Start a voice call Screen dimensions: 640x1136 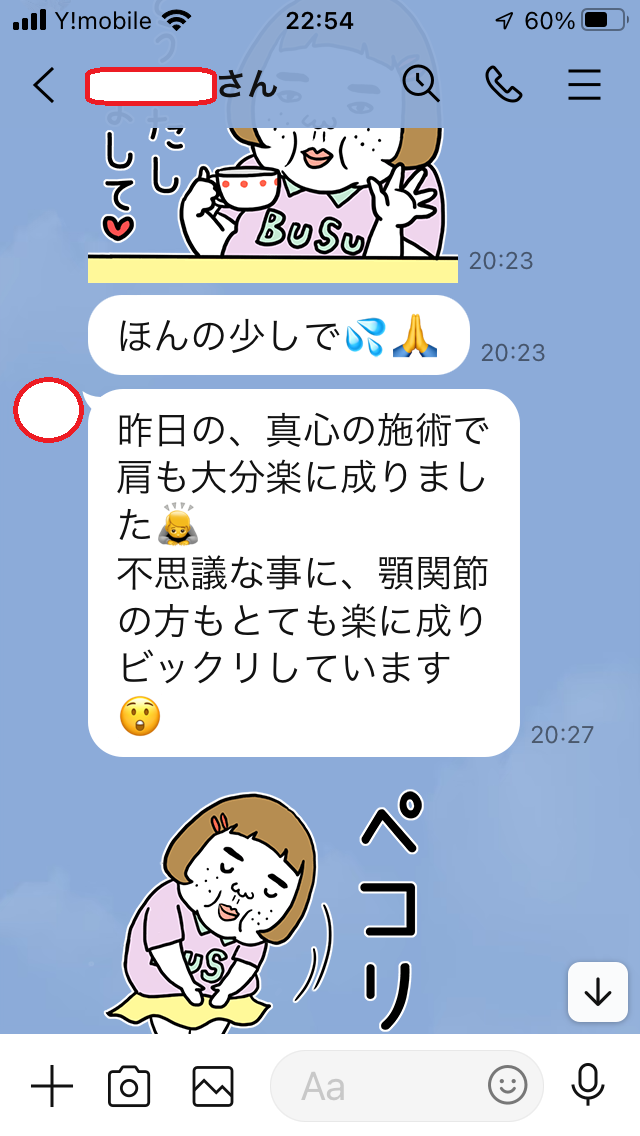coord(503,85)
